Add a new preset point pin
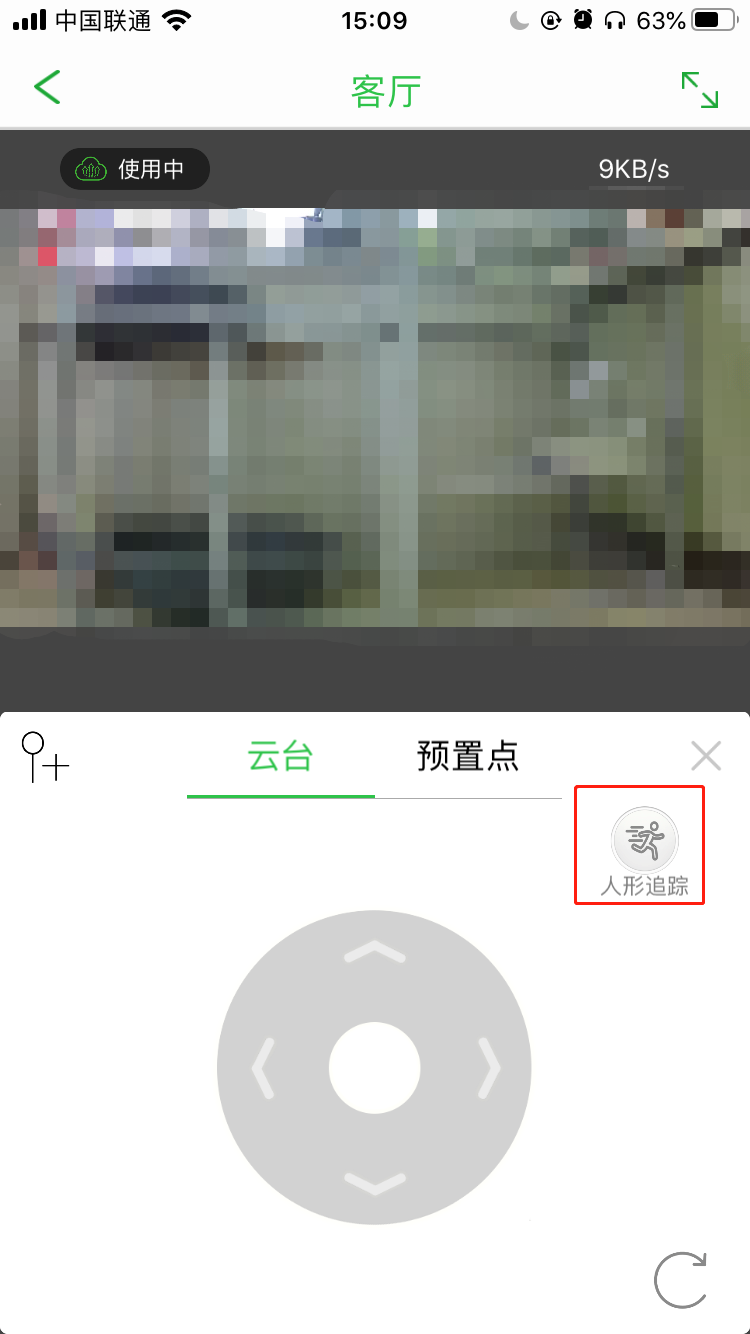Image resolution: width=750 pixels, height=1334 pixels. [x=45, y=757]
